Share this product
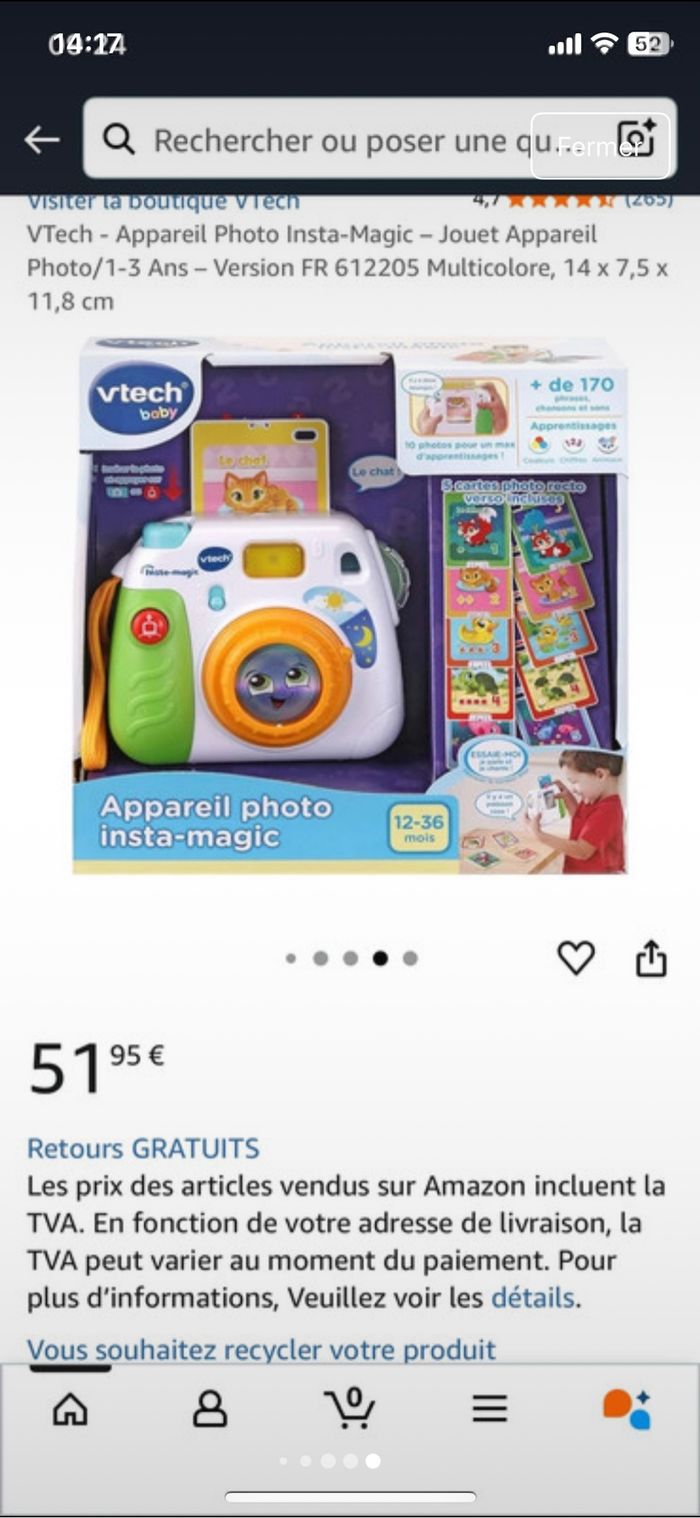 [x=651, y=958]
